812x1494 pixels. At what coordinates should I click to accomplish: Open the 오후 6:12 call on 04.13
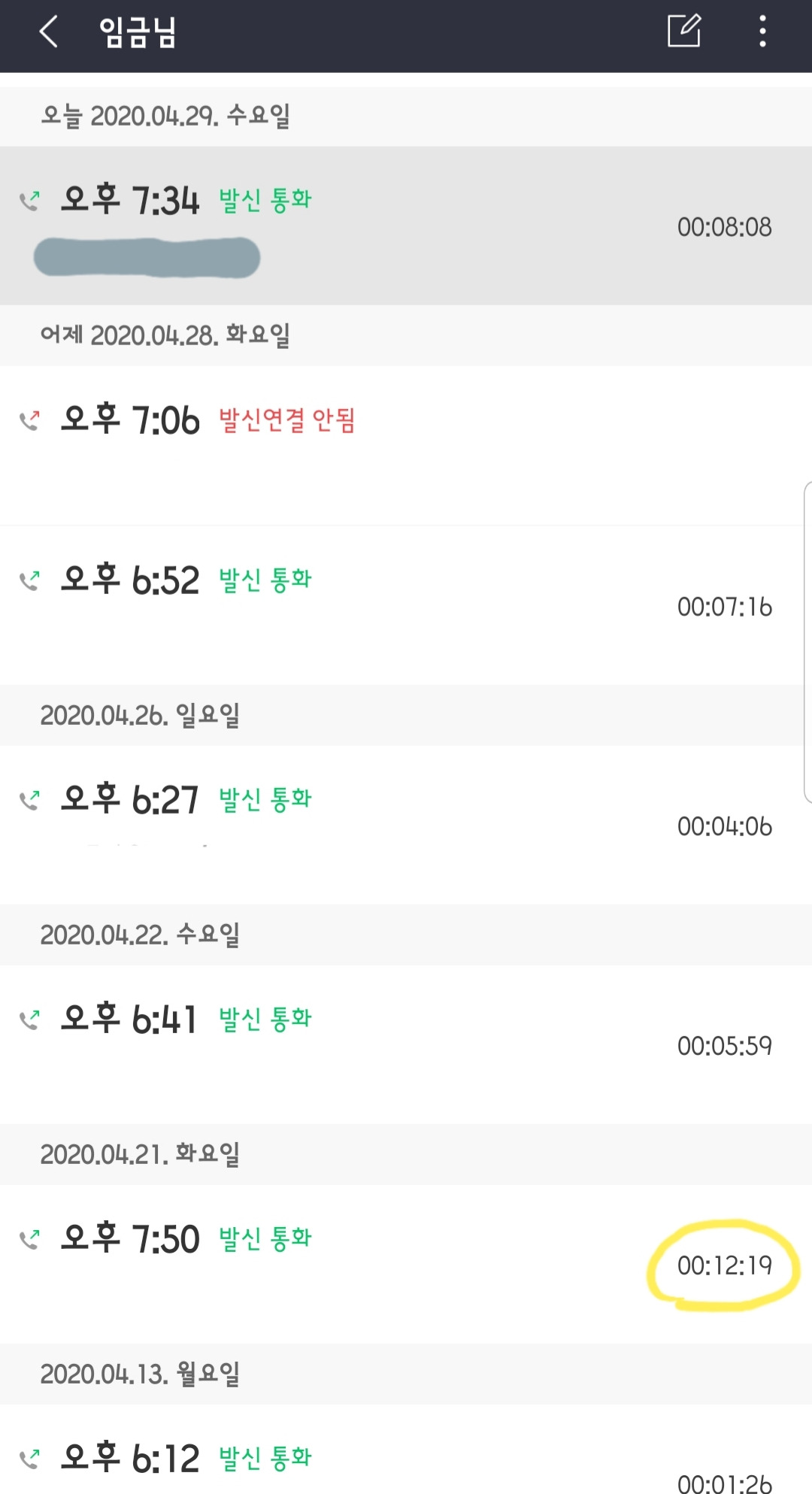[406, 1459]
